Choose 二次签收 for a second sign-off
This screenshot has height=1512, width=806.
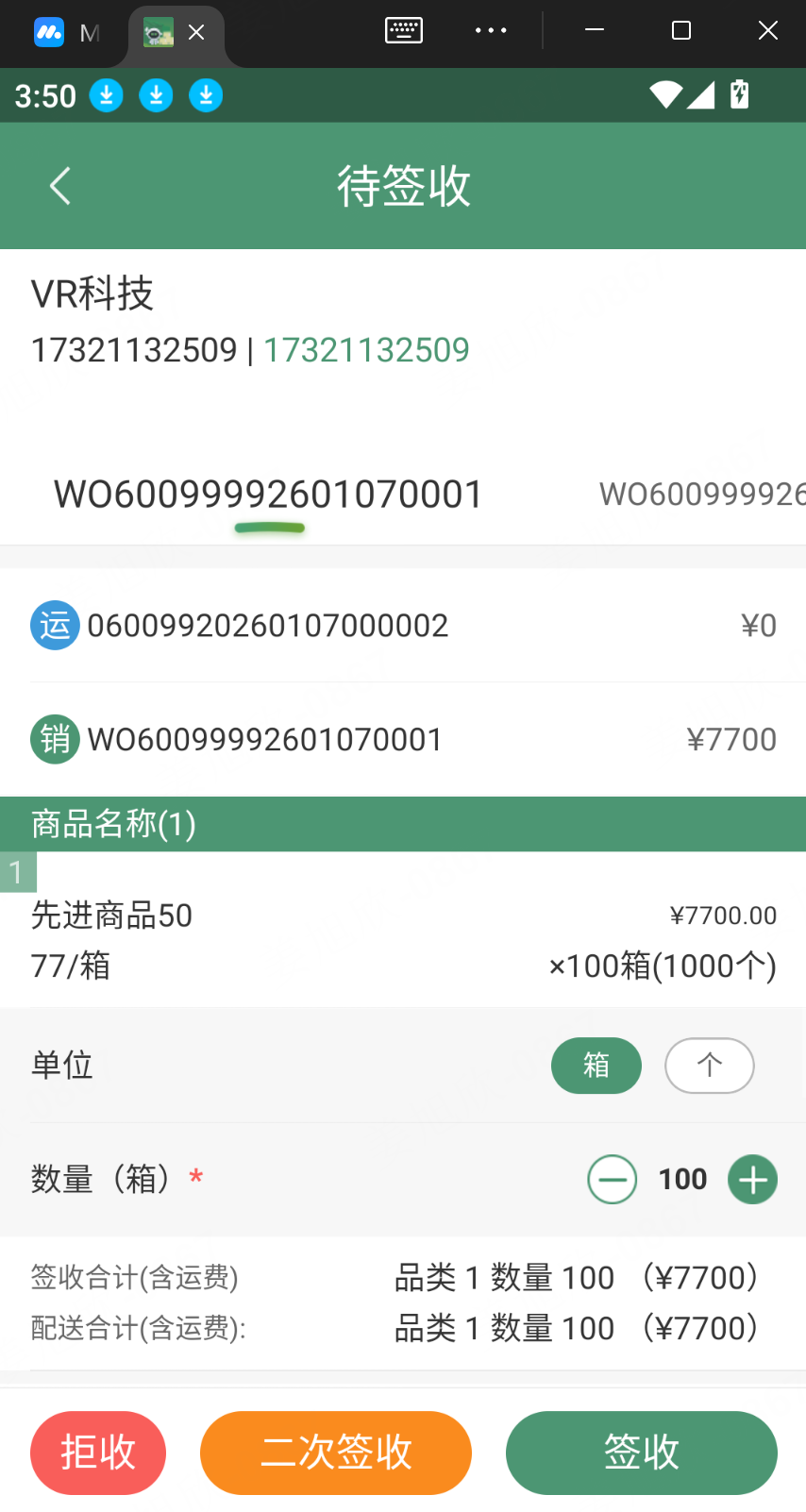pos(336,1453)
